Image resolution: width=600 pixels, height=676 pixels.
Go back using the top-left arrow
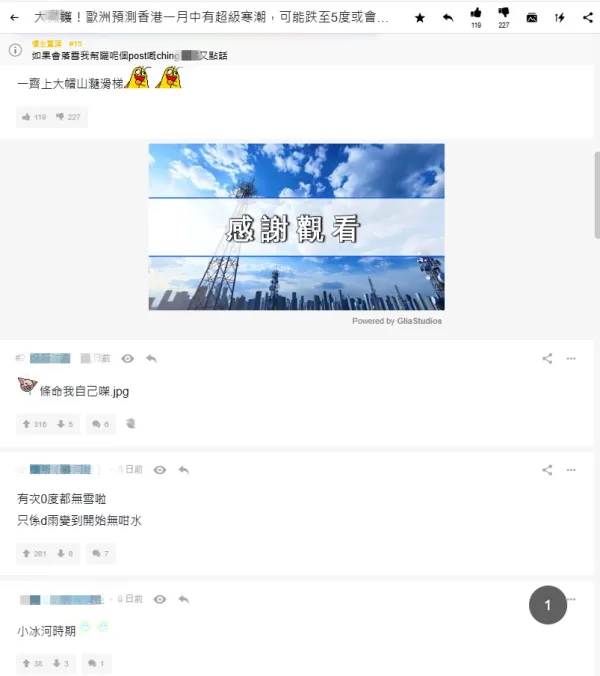(14, 17)
